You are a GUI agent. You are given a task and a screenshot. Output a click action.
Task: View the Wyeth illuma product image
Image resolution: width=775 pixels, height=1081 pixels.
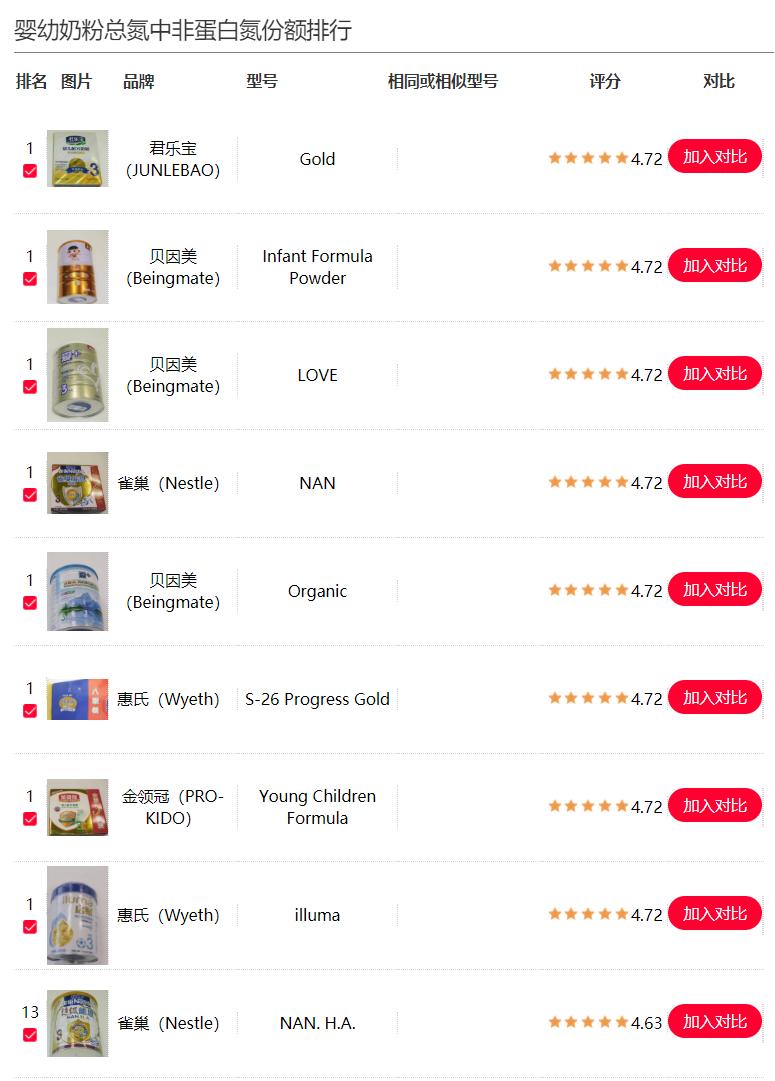[77, 914]
